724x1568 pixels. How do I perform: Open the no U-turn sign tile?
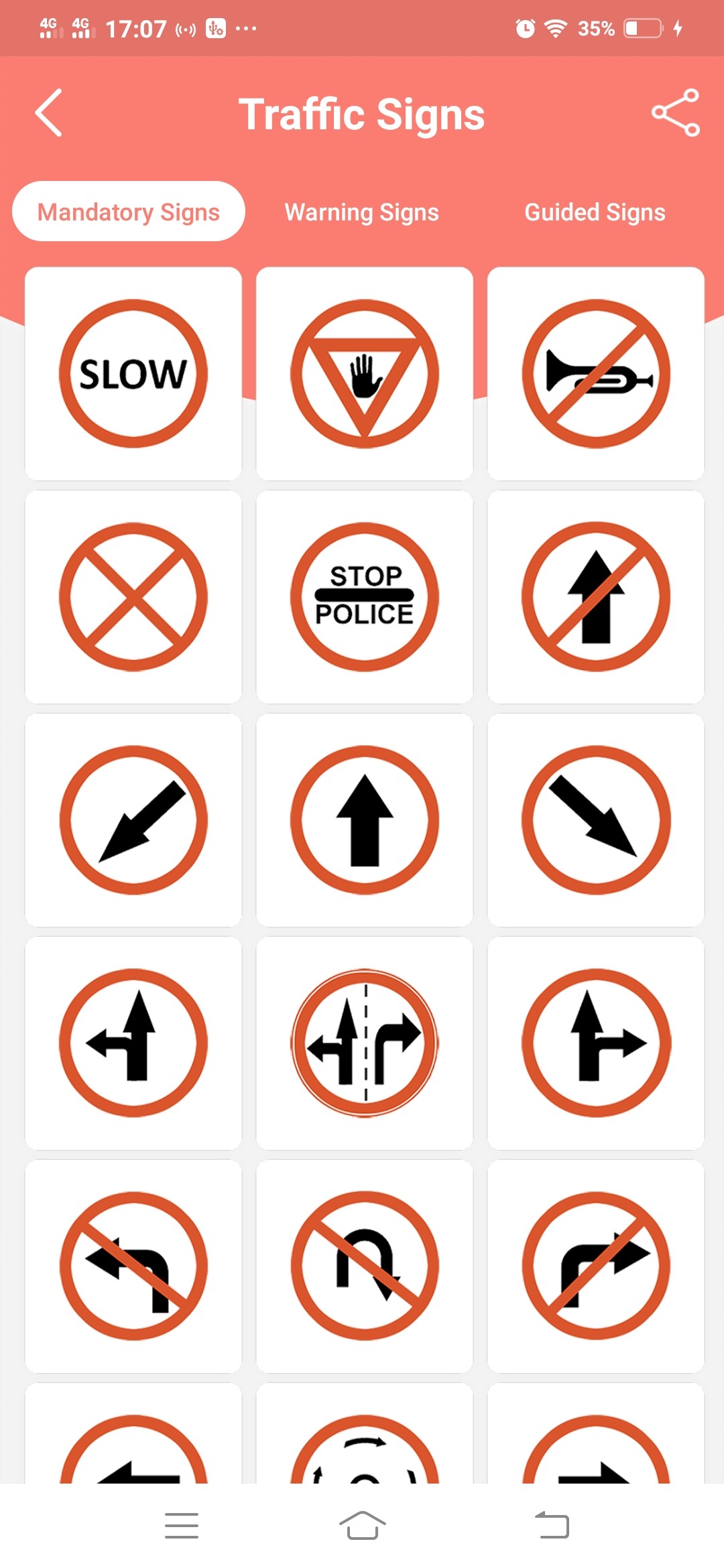tap(365, 1266)
